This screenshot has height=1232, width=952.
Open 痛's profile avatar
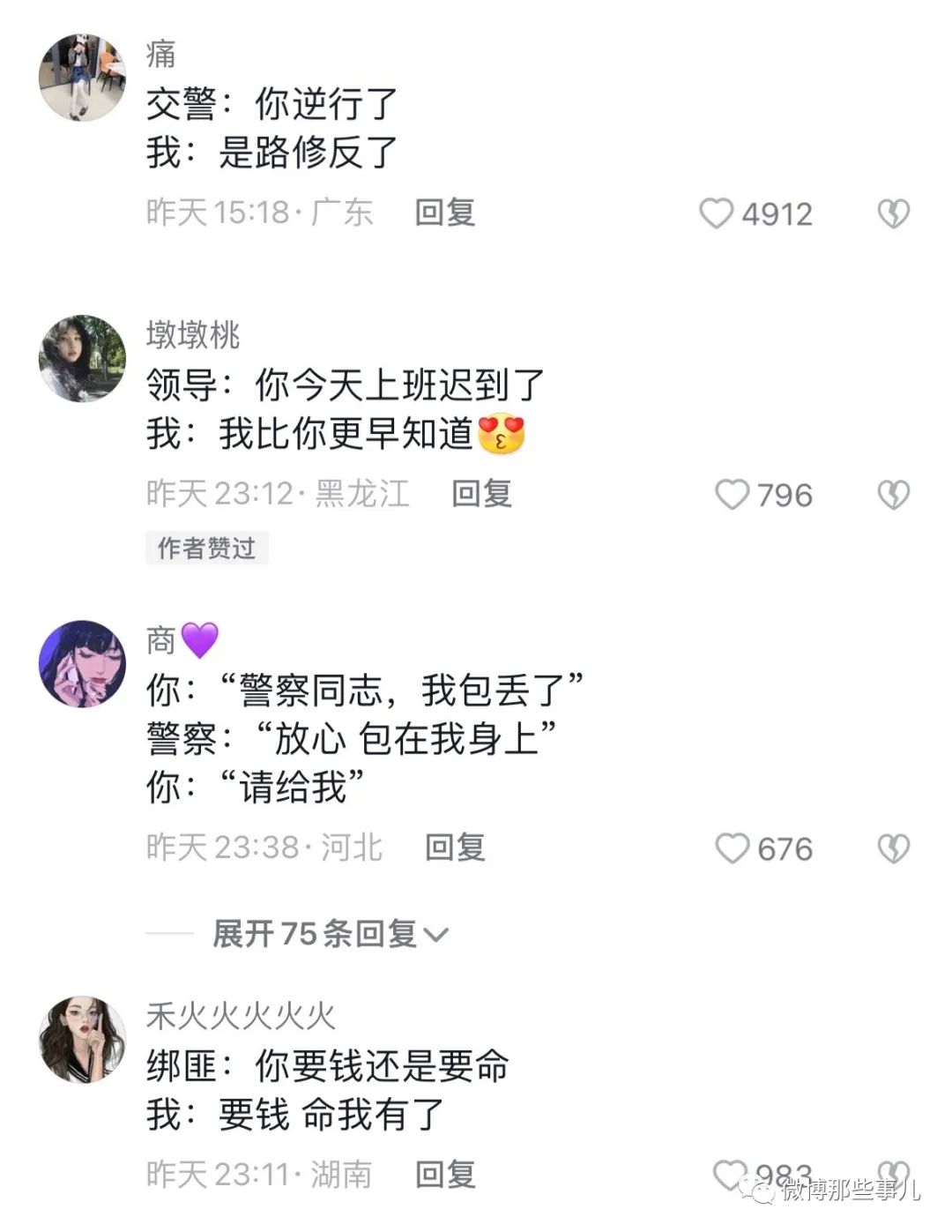tap(83, 78)
